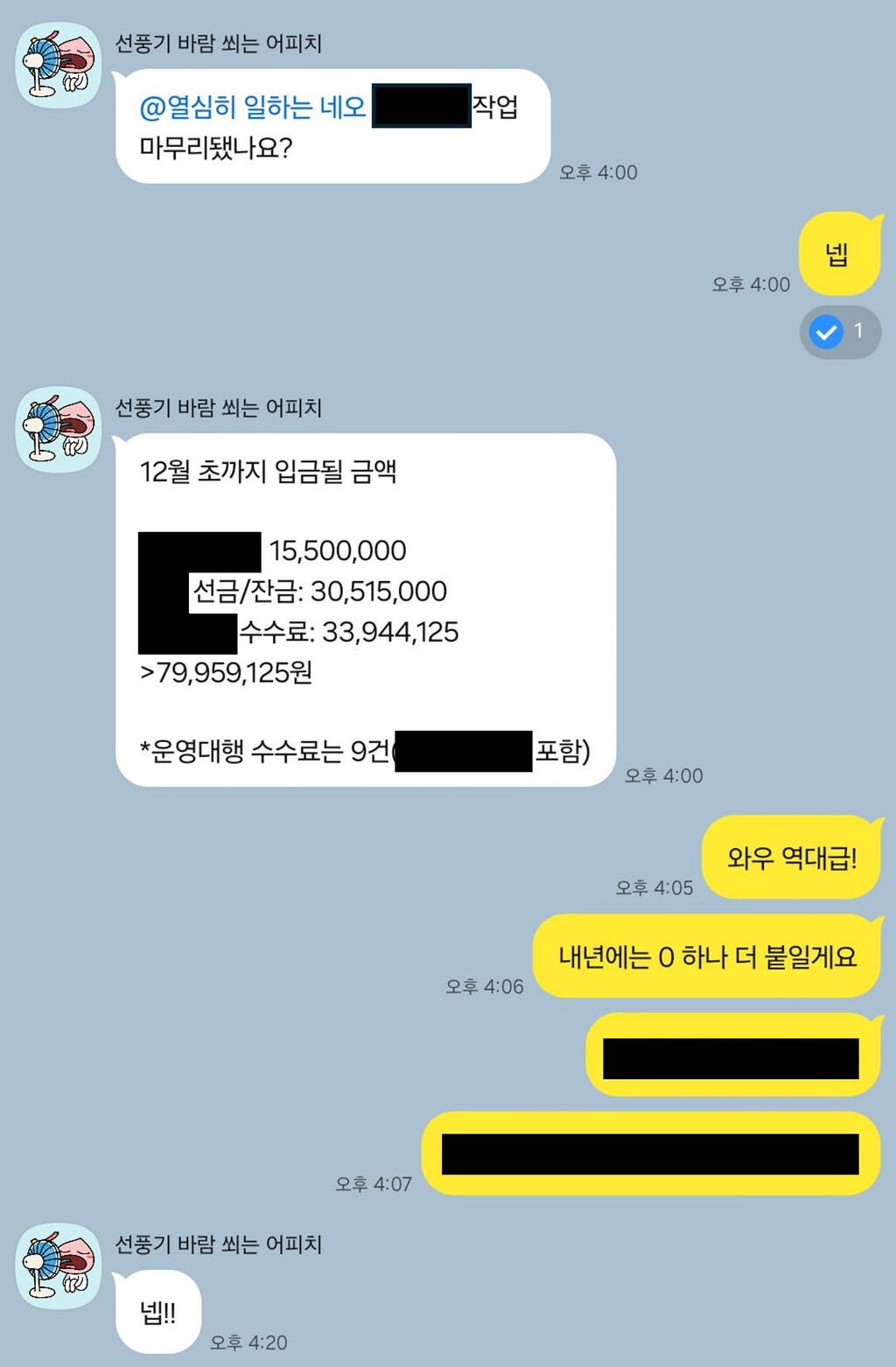Tap the @열심히 일하는 네오 mention link
This screenshot has height=1367, width=896.
tap(252, 108)
